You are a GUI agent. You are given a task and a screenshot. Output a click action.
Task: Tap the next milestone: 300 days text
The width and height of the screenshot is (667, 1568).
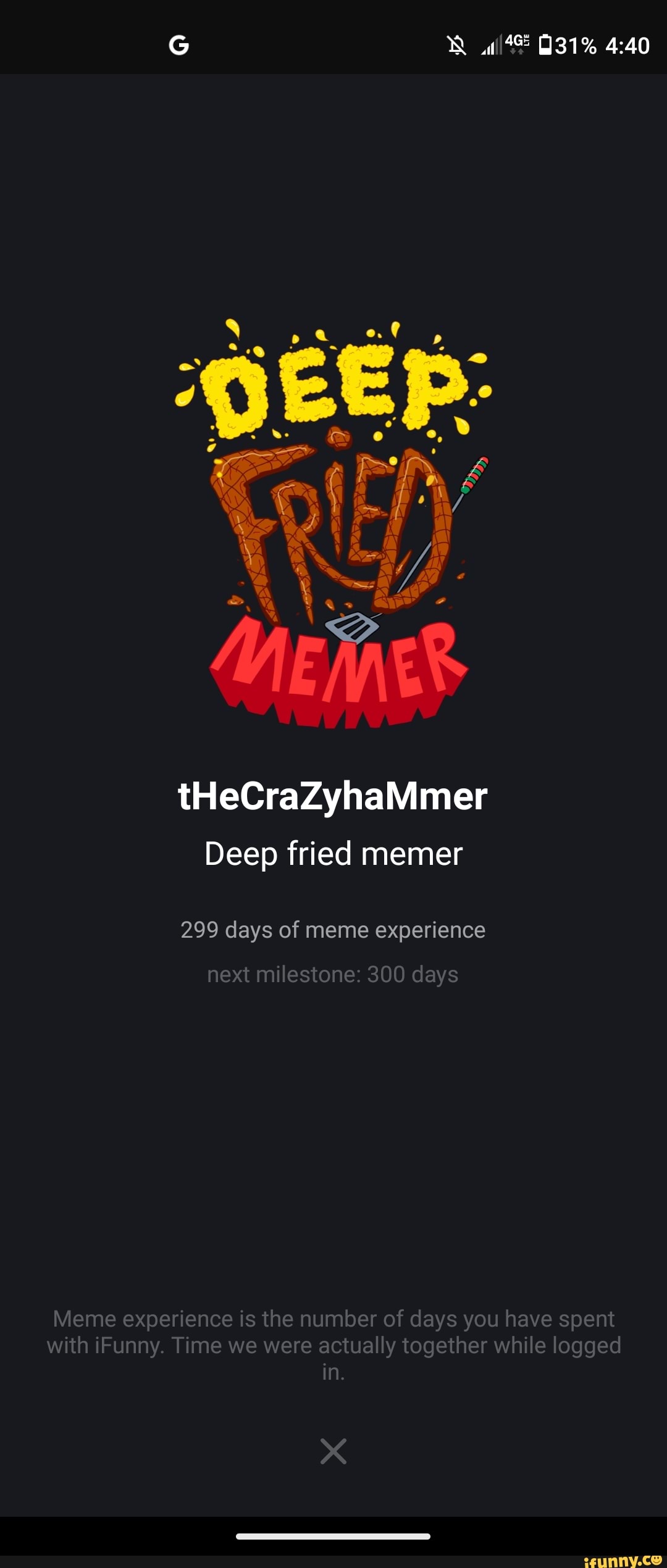pyautogui.click(x=333, y=974)
